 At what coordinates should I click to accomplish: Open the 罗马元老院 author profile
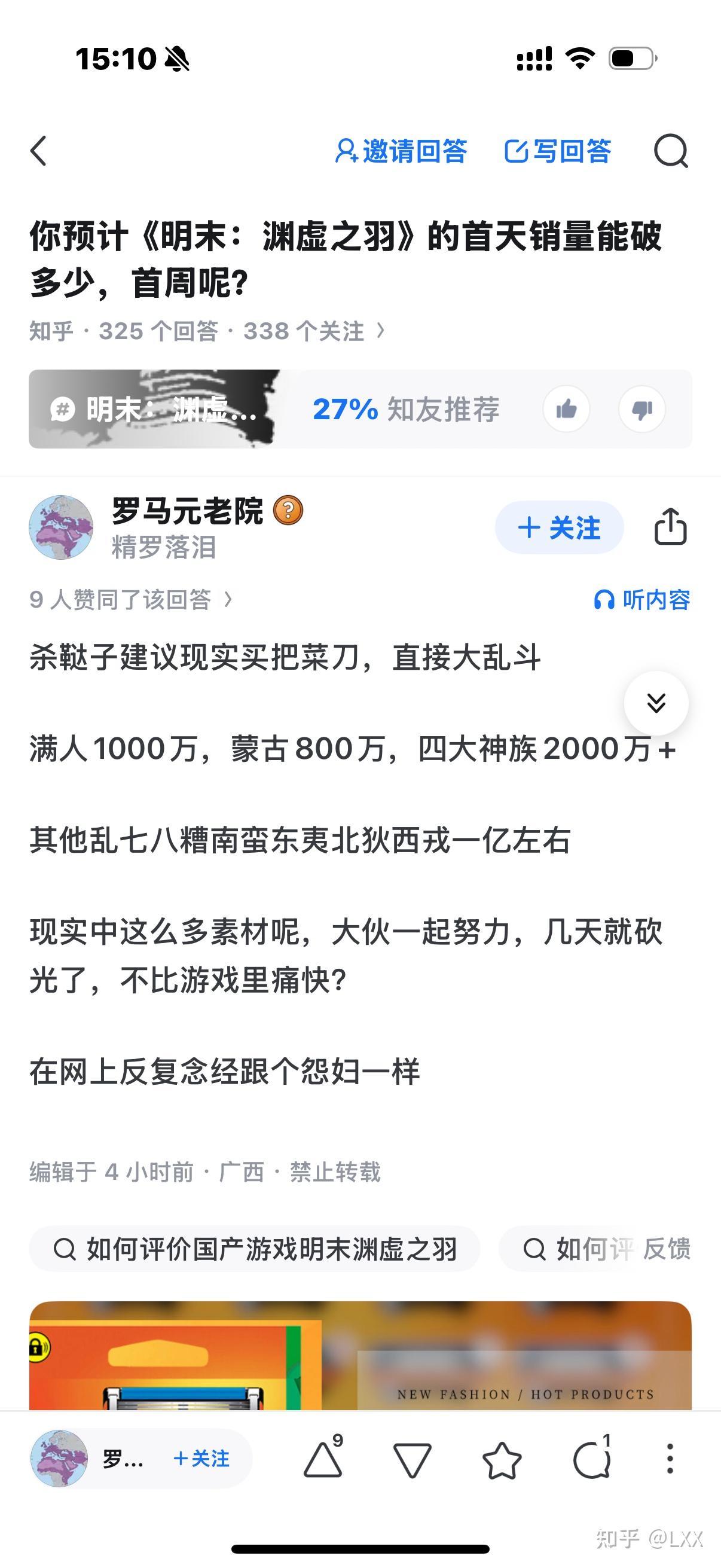coord(187,511)
